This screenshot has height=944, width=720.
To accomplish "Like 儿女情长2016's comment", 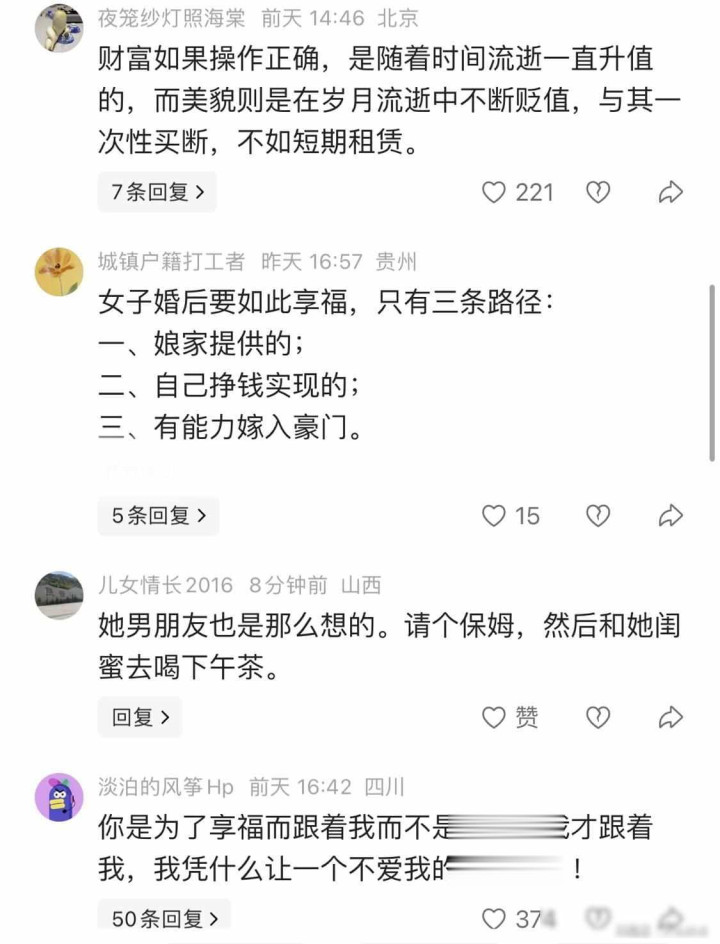I will 494,717.
